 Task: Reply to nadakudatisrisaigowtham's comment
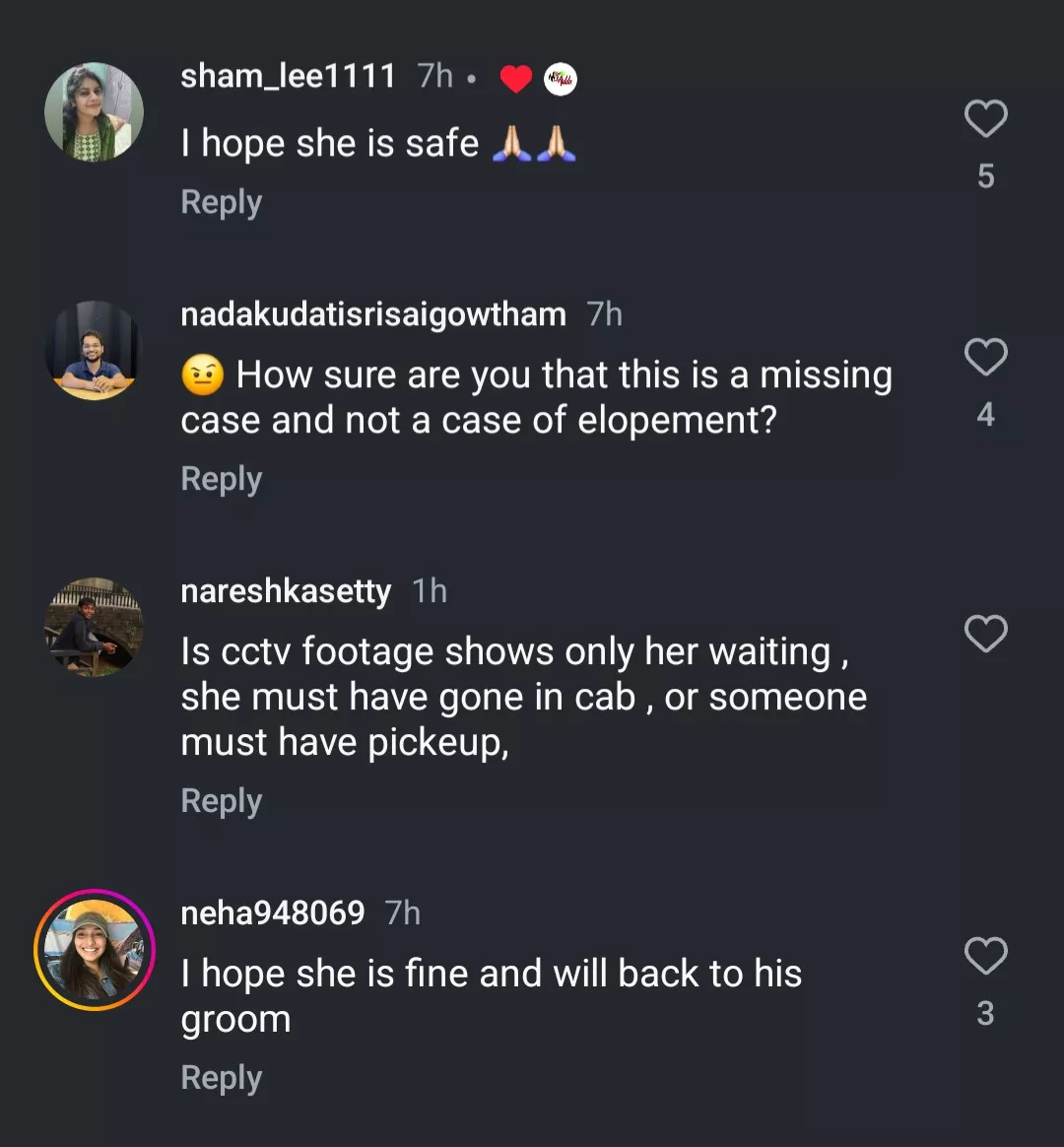(x=221, y=479)
